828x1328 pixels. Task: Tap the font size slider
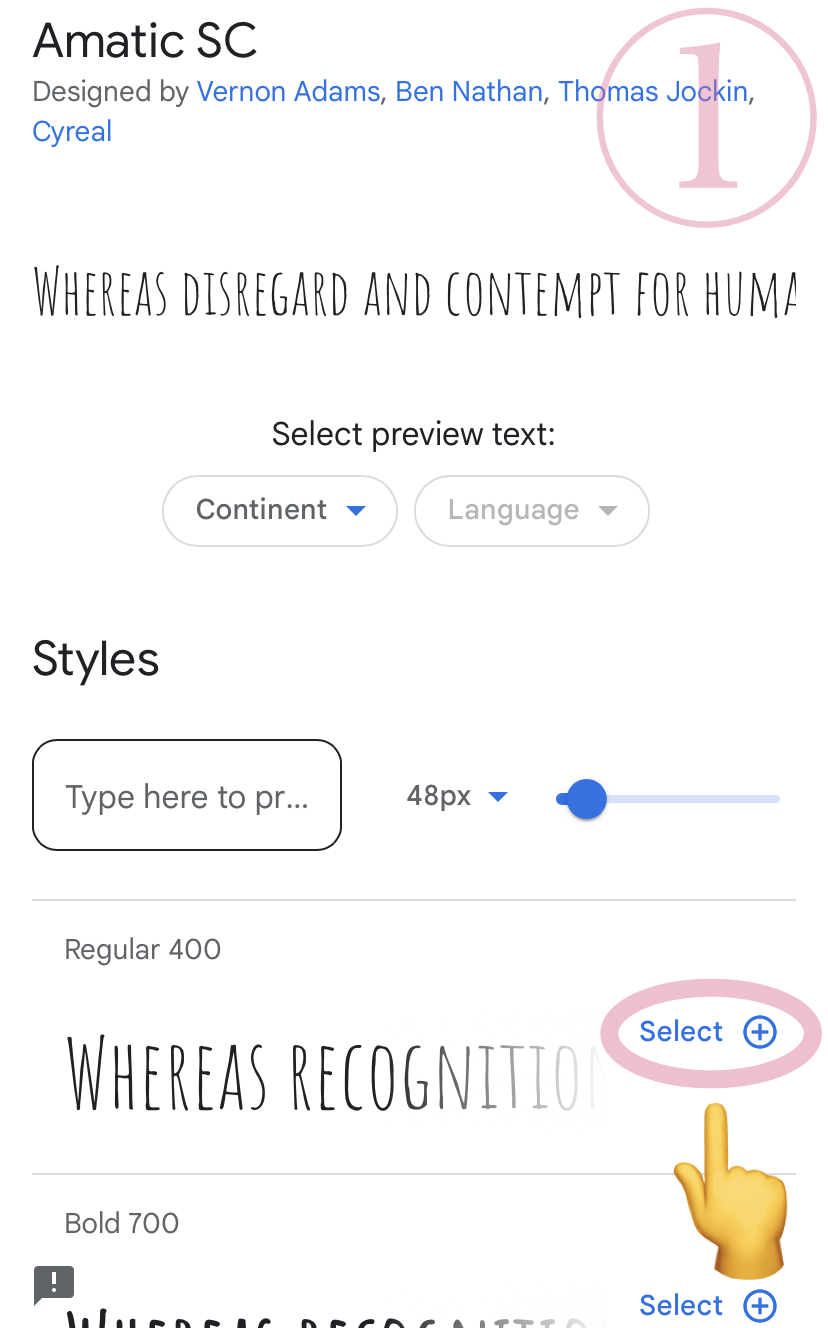pyautogui.click(x=668, y=799)
